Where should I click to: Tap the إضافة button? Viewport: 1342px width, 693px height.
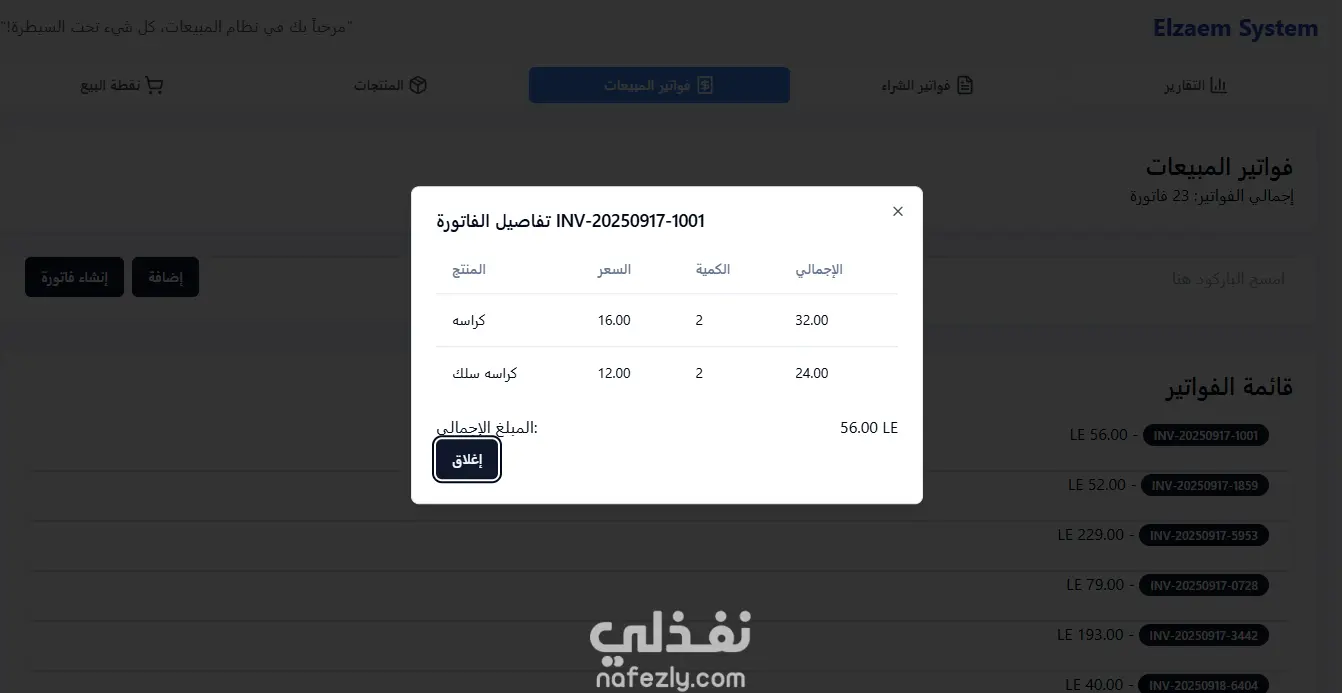[165, 278]
